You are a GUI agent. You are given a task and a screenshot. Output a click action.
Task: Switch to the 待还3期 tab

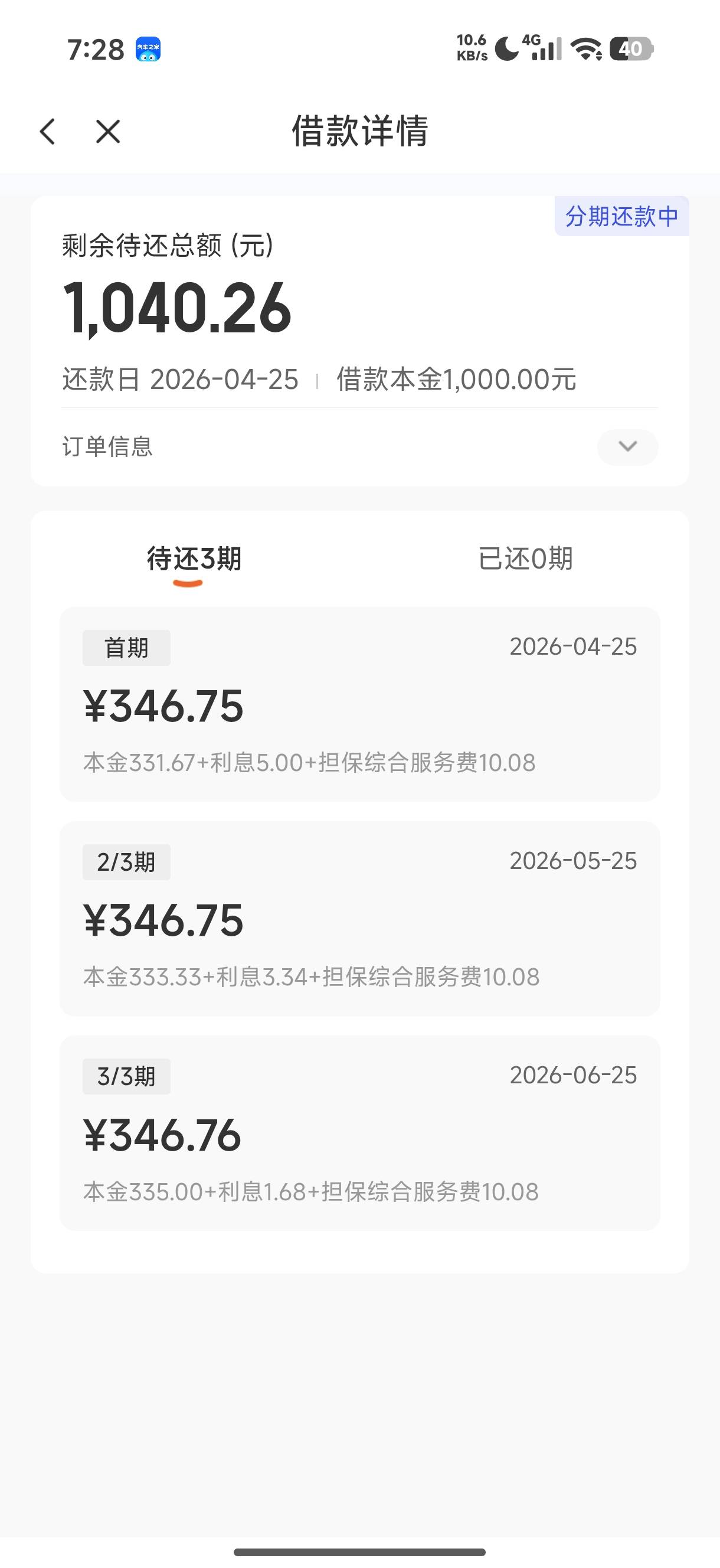tap(194, 559)
